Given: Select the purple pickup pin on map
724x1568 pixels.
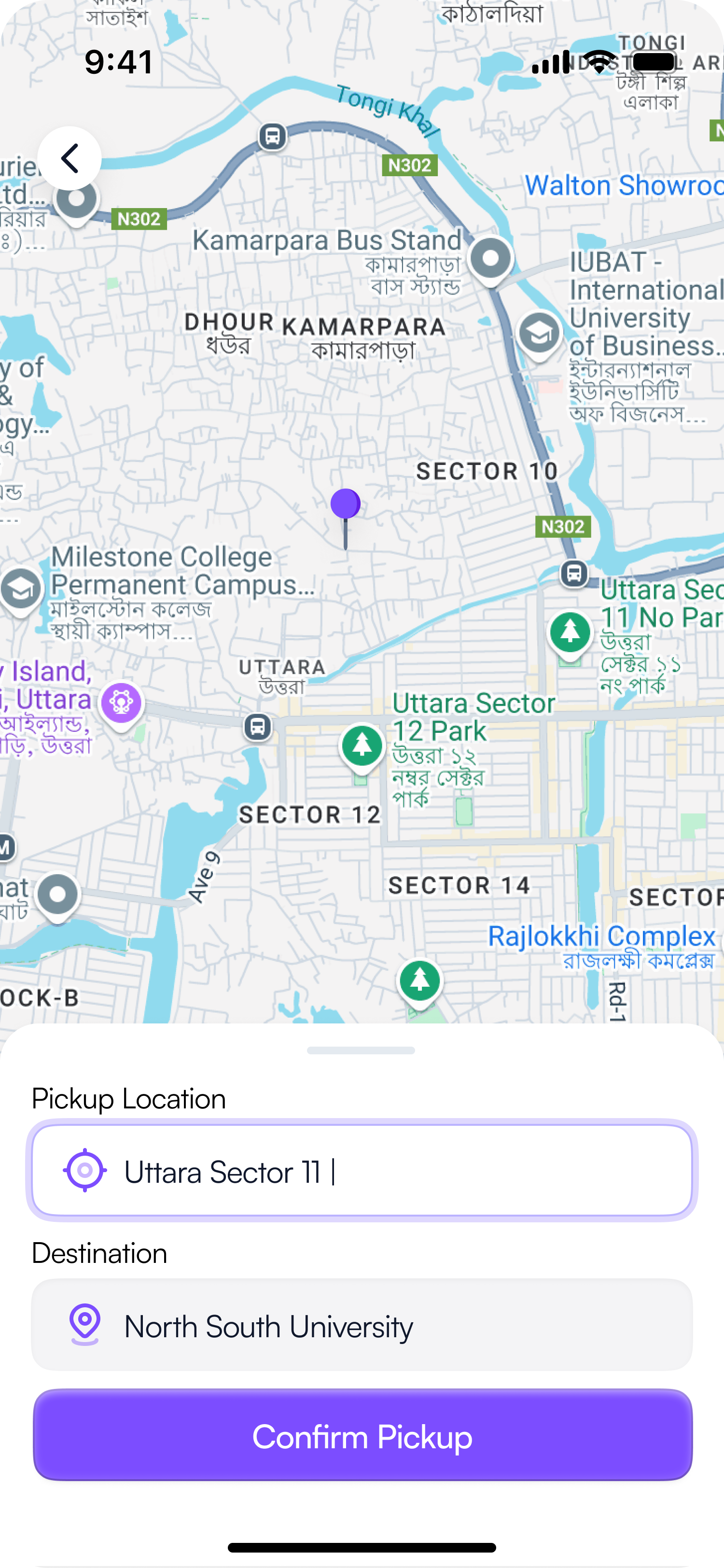Looking at the screenshot, I should 346,505.
